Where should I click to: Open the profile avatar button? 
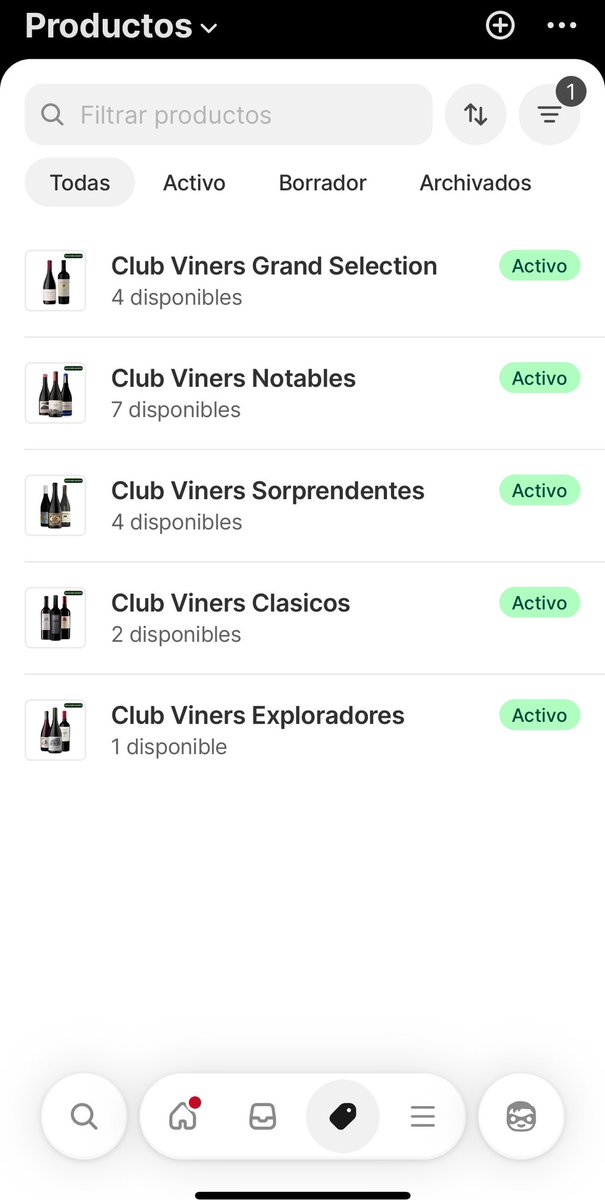[521, 1116]
